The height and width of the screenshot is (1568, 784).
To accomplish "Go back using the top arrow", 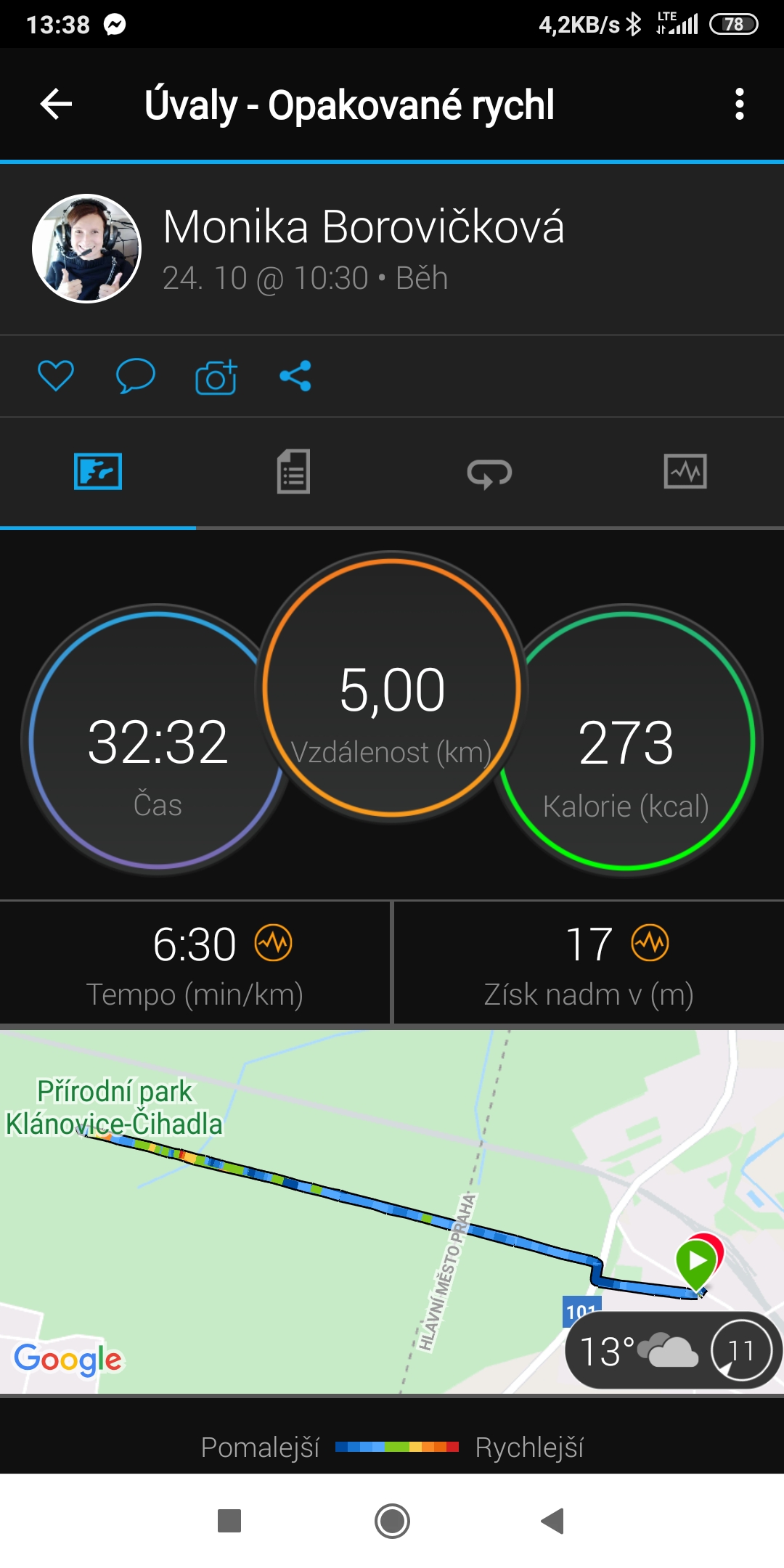I will 56,105.
